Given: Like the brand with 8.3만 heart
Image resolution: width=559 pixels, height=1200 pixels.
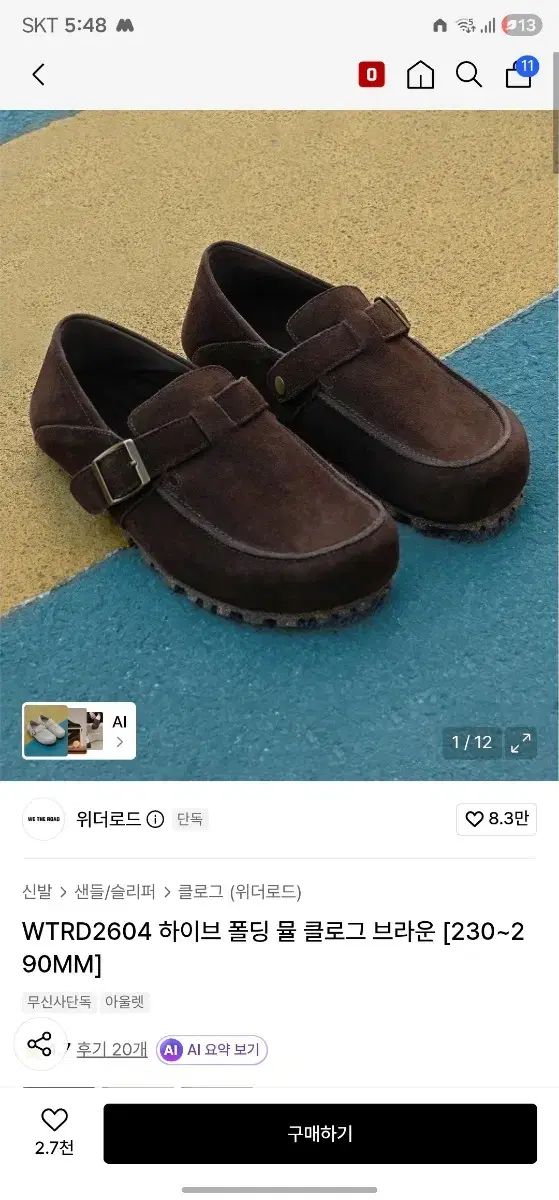Looking at the screenshot, I should 496,819.
